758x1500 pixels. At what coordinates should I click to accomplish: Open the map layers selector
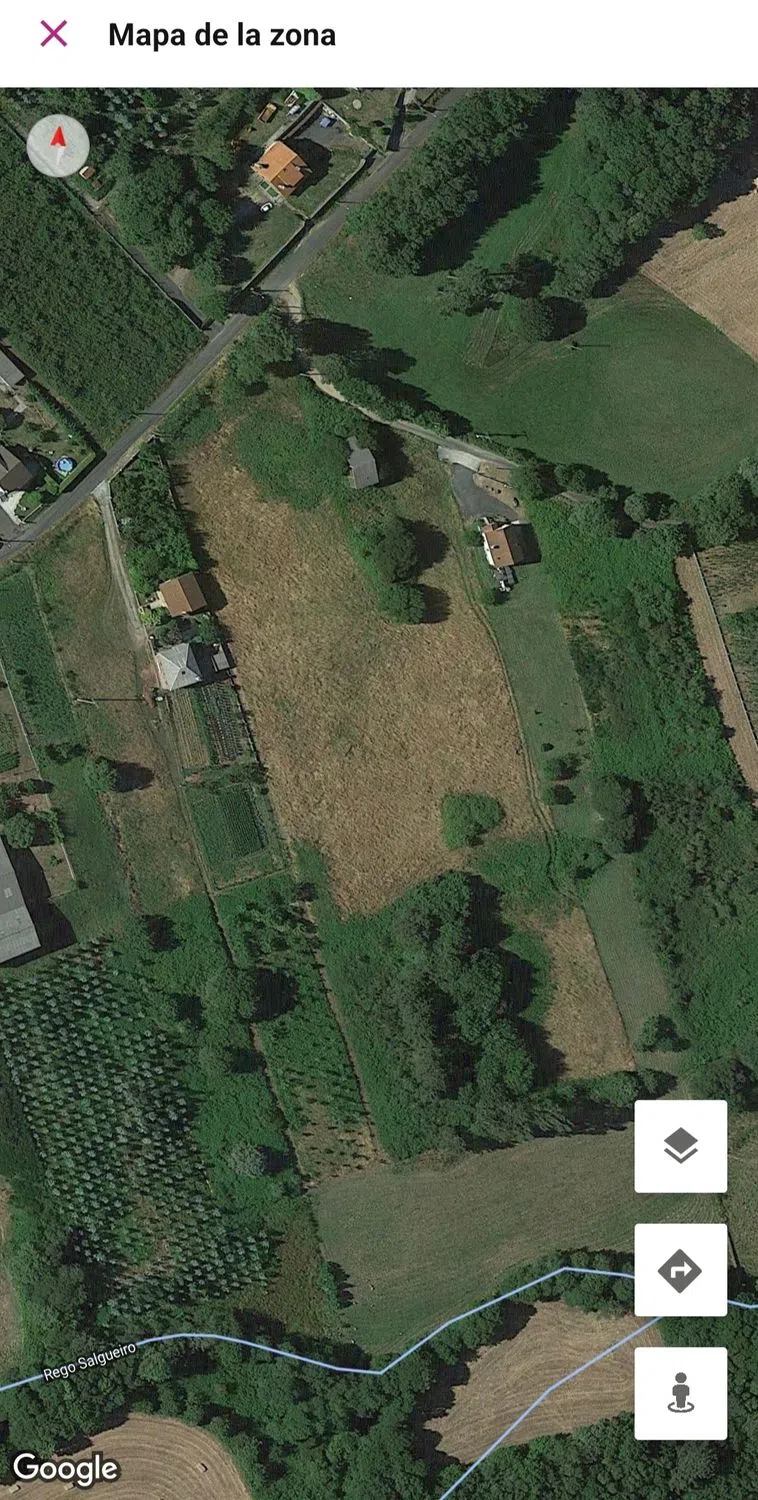click(680, 1146)
